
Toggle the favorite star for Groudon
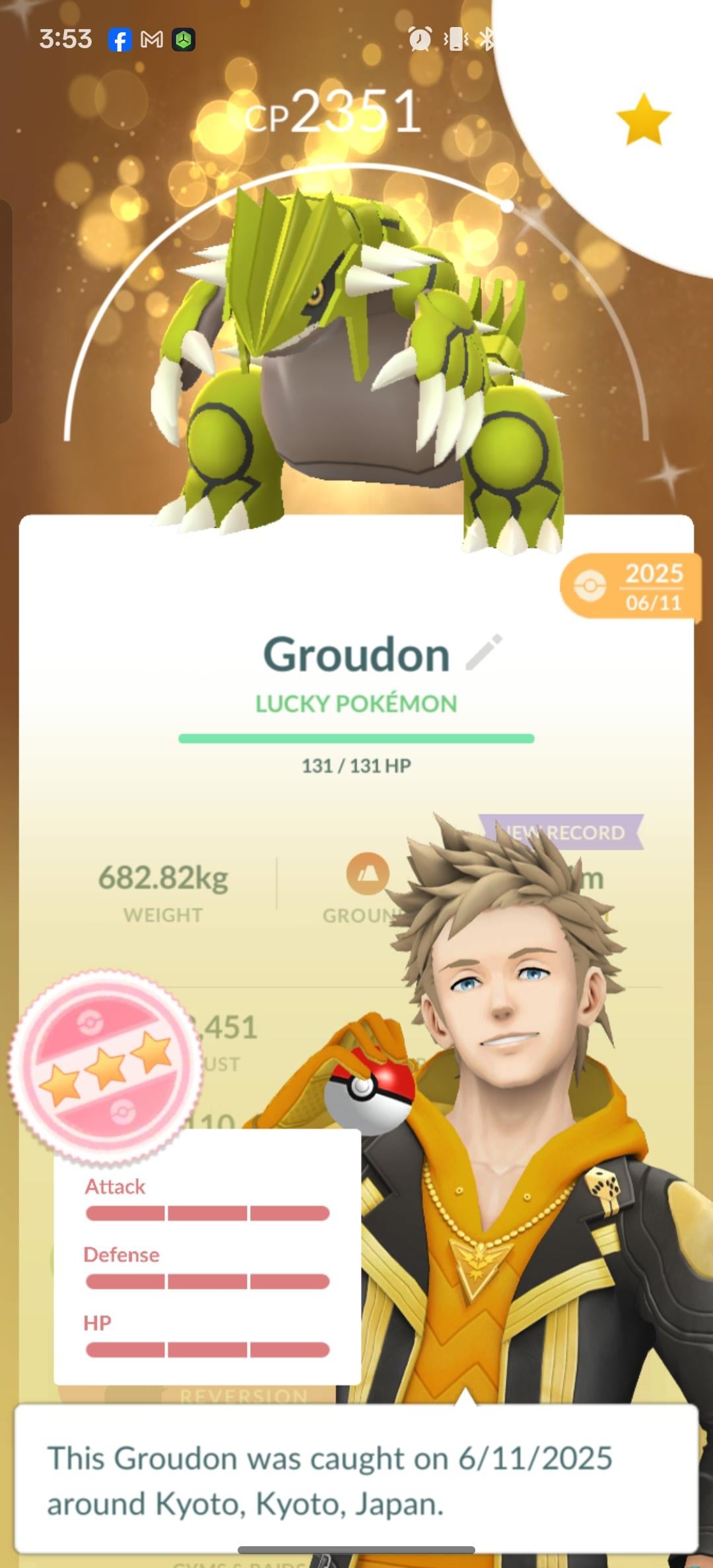click(643, 119)
